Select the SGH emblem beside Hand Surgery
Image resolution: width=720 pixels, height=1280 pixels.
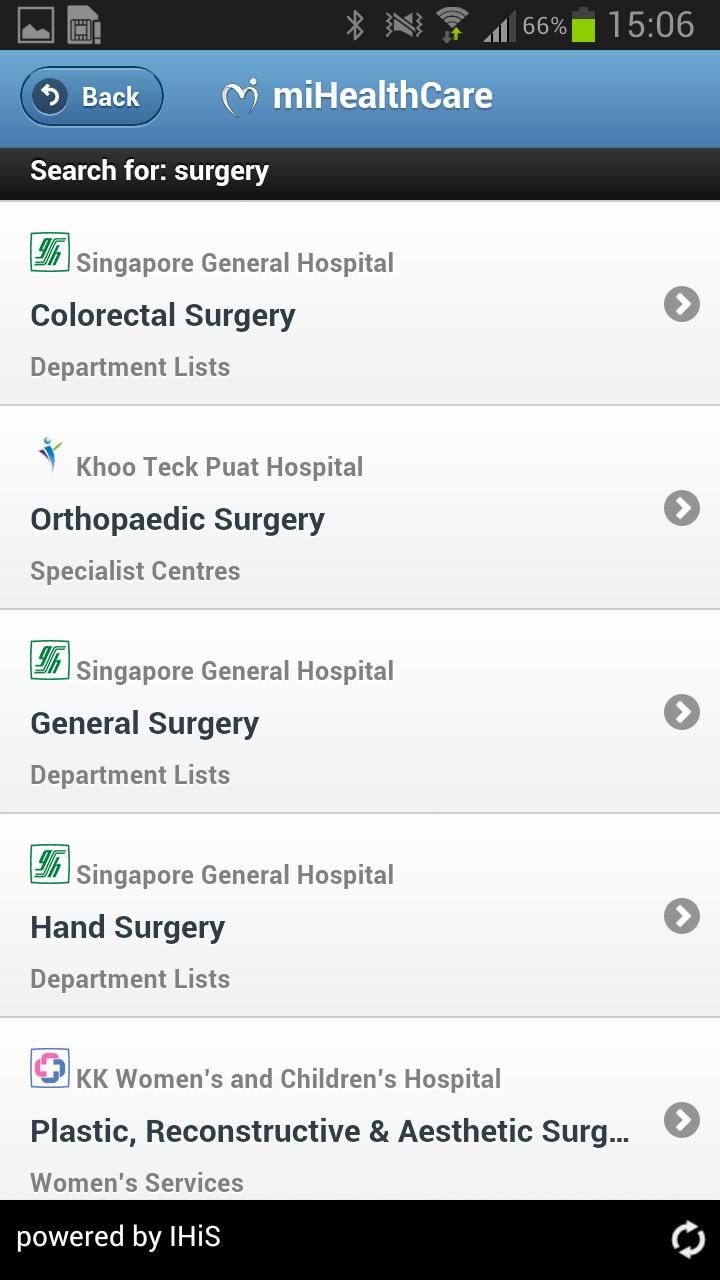coord(48,864)
